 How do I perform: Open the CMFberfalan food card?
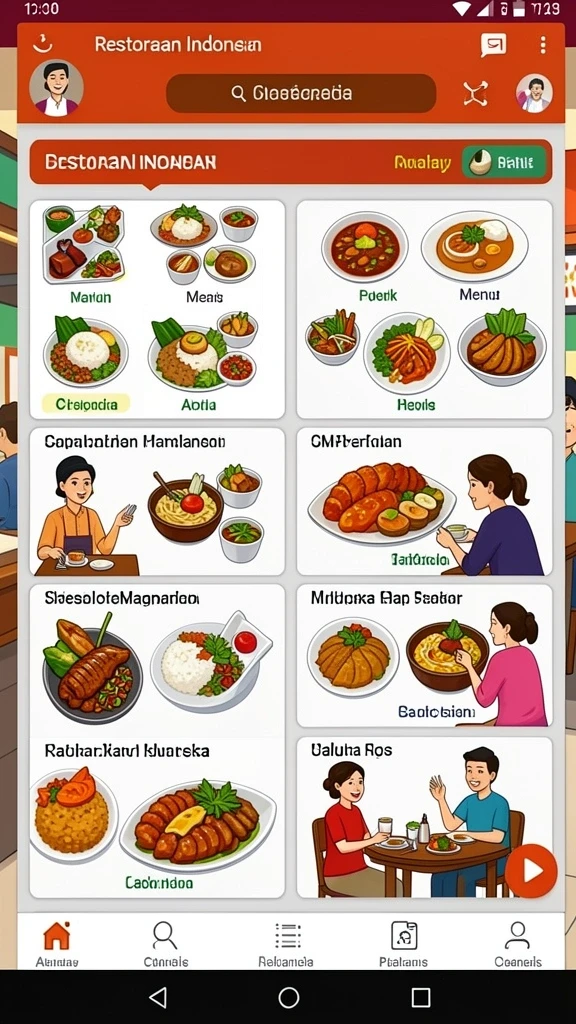click(424, 502)
